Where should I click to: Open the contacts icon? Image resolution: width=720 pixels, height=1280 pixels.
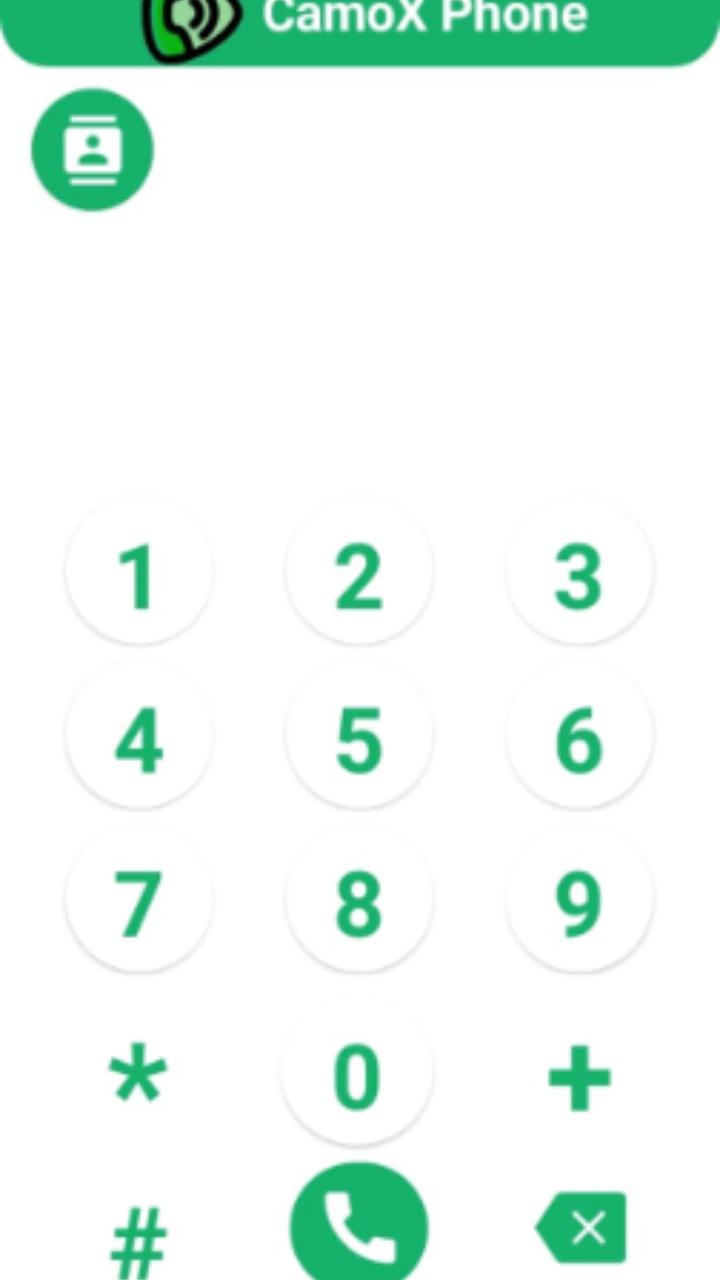click(93, 150)
